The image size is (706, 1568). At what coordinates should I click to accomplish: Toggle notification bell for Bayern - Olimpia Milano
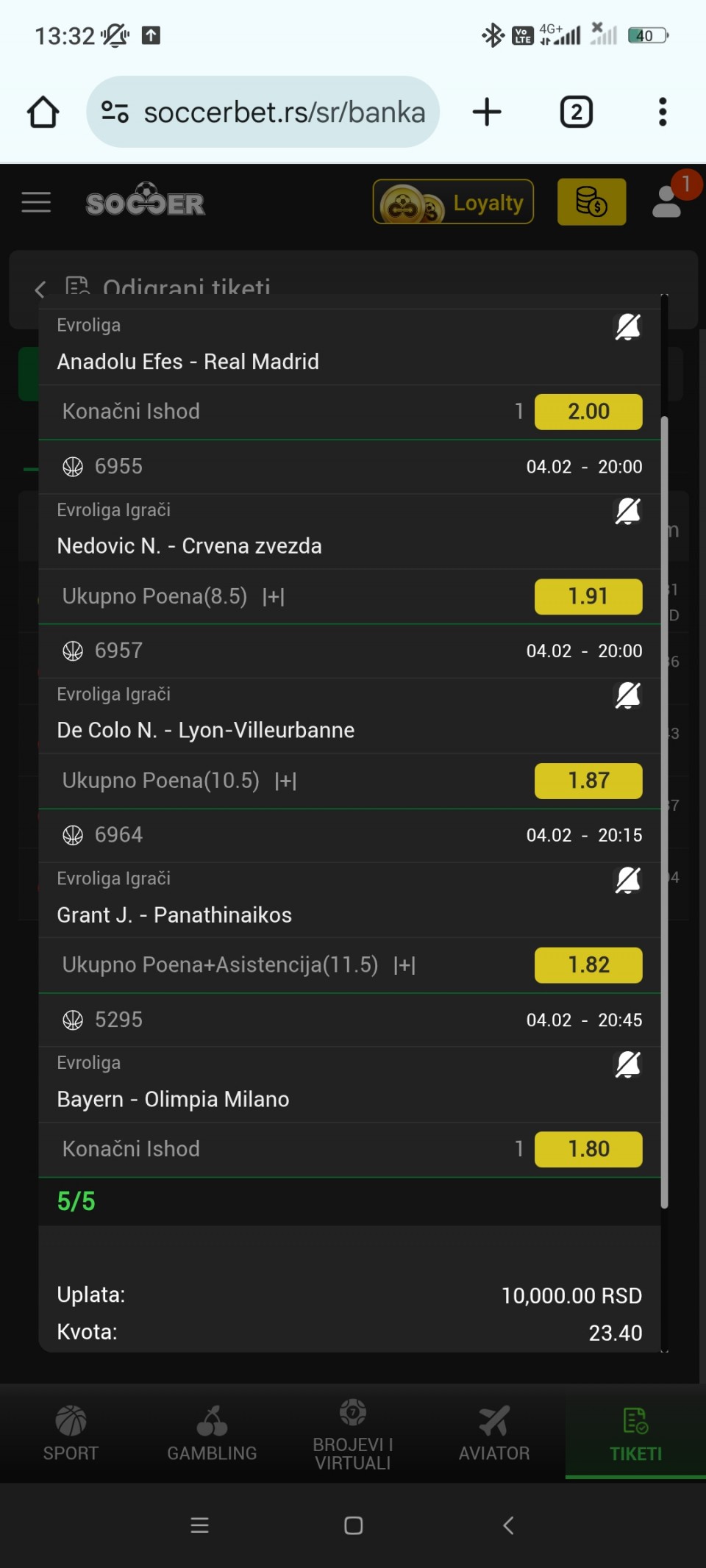click(628, 1064)
